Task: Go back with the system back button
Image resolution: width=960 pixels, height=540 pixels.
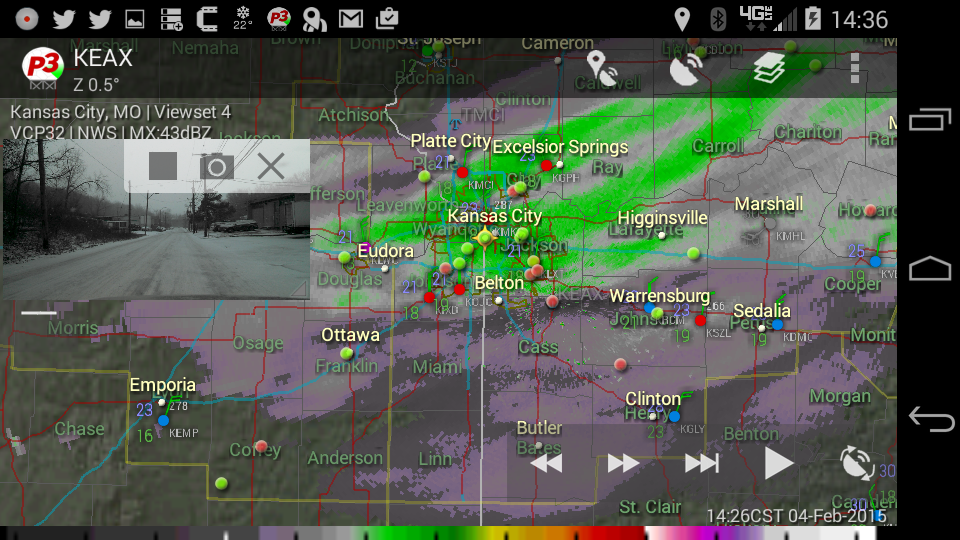Action: 930,418
